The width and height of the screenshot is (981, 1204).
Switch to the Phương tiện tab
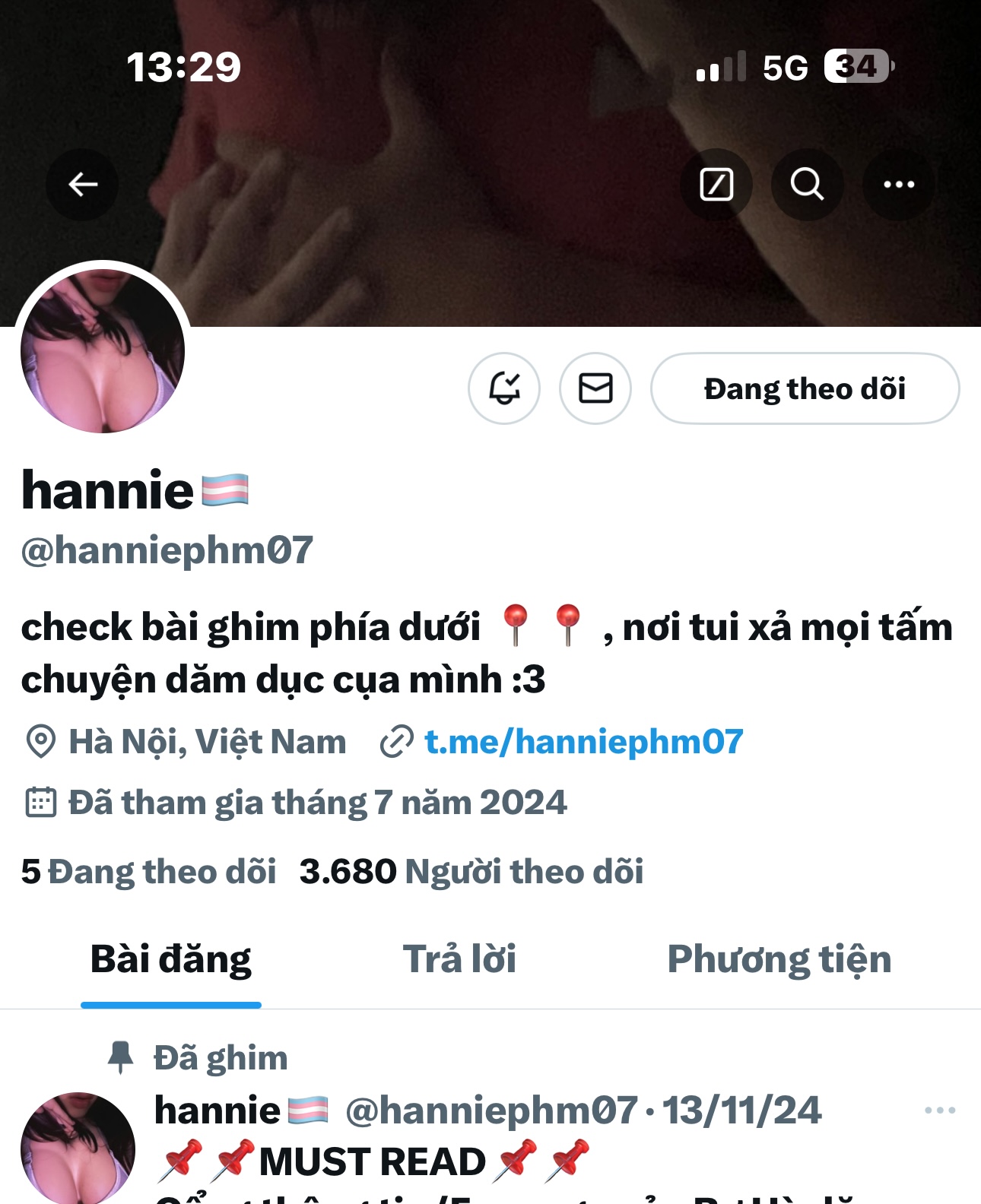click(x=779, y=959)
